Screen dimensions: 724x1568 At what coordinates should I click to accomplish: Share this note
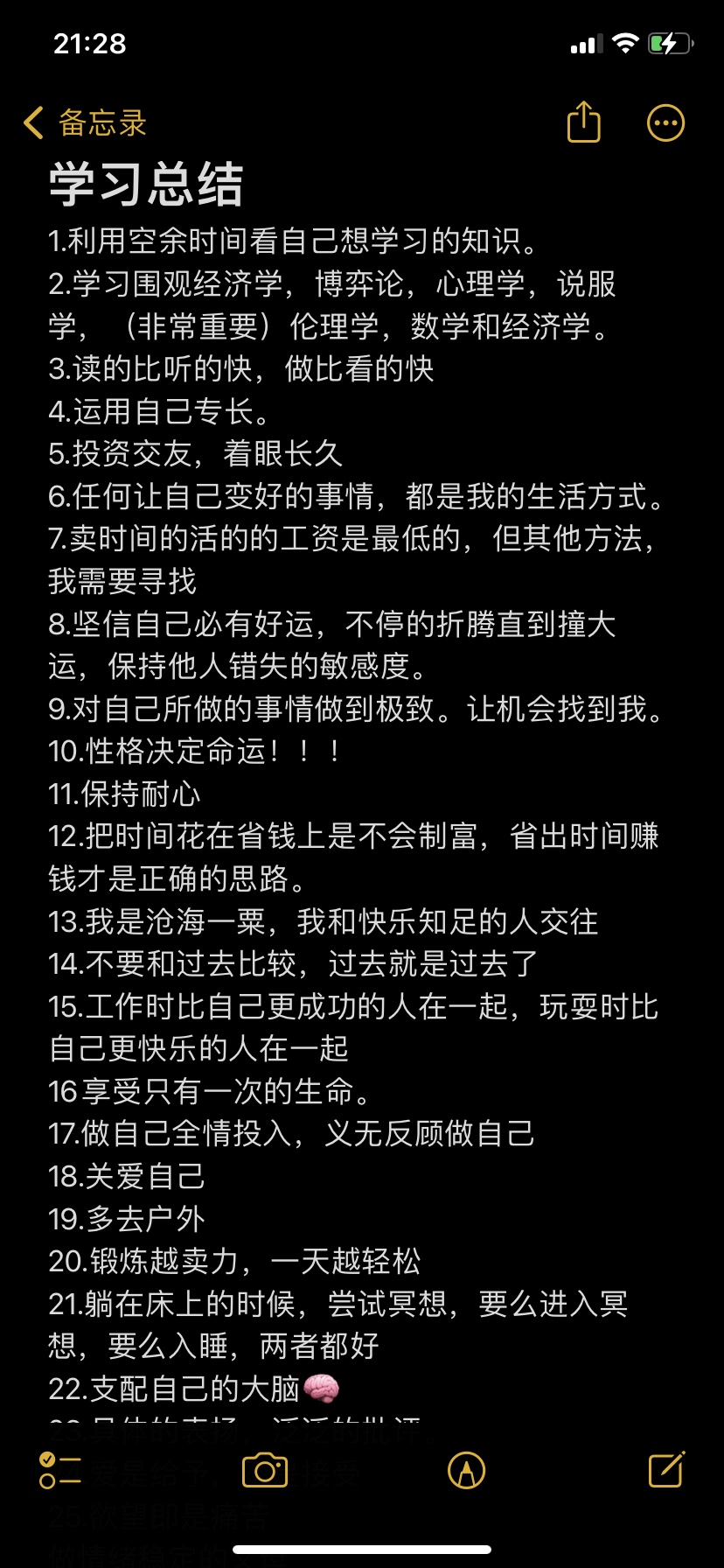pos(584,122)
